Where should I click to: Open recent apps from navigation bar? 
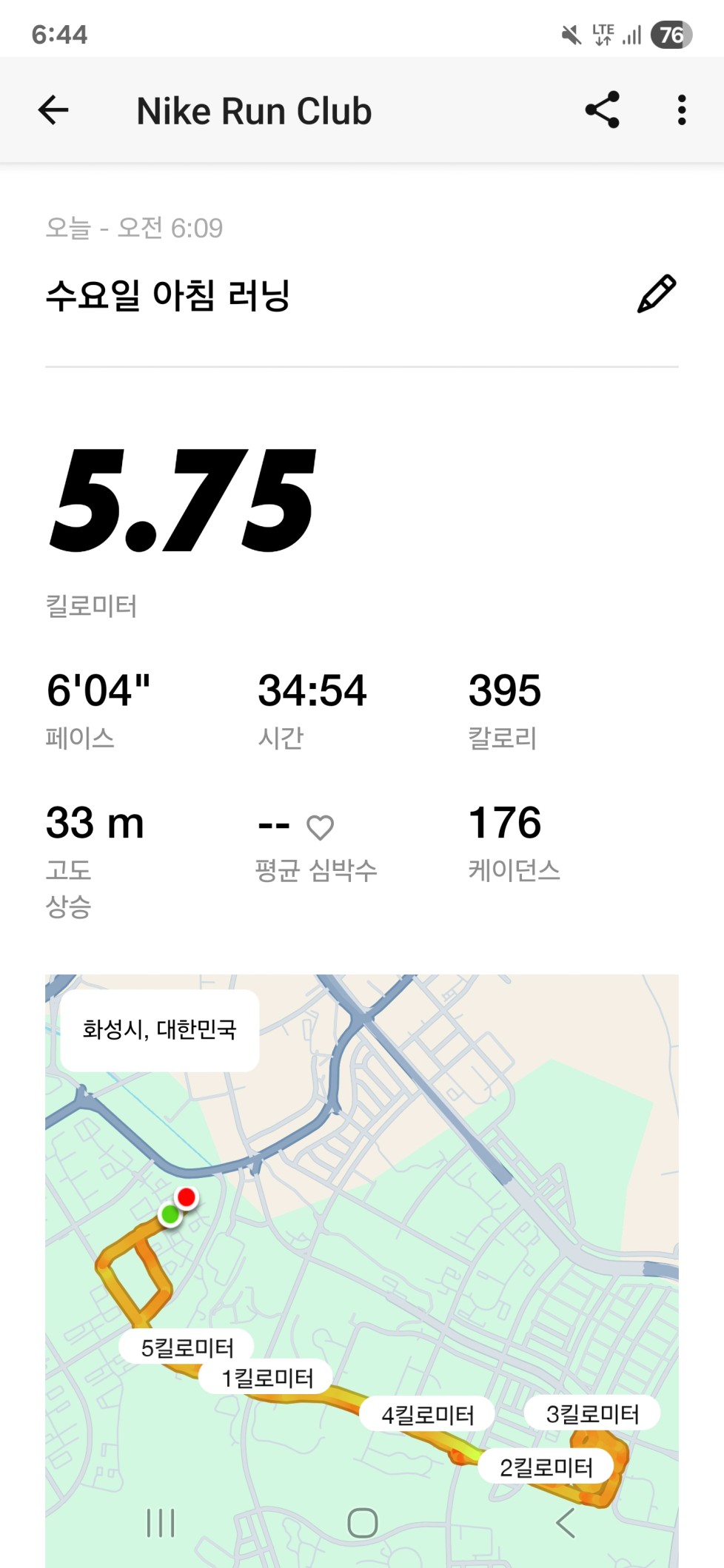[x=161, y=1523]
